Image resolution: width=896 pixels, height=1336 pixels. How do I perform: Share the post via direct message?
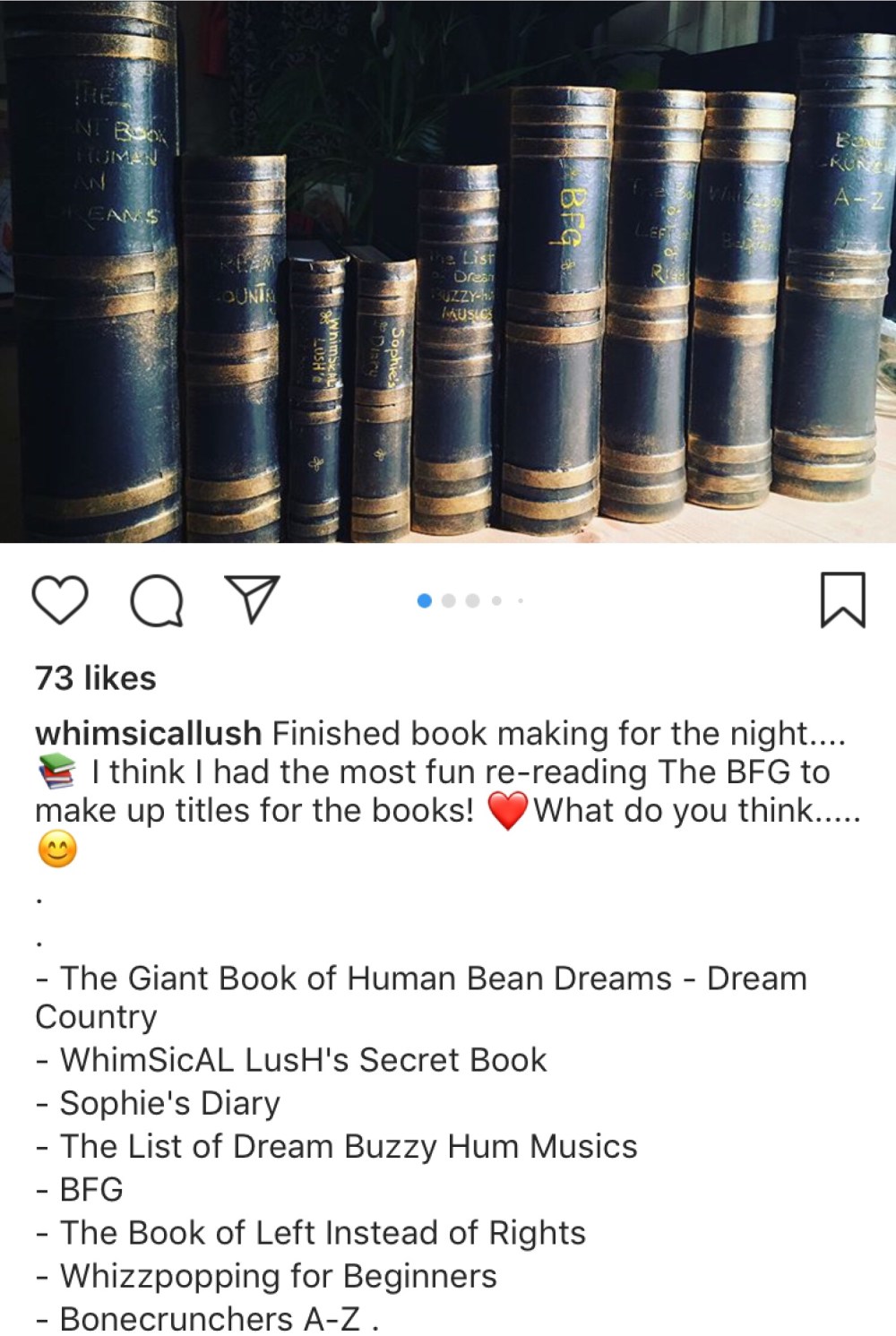click(x=252, y=599)
